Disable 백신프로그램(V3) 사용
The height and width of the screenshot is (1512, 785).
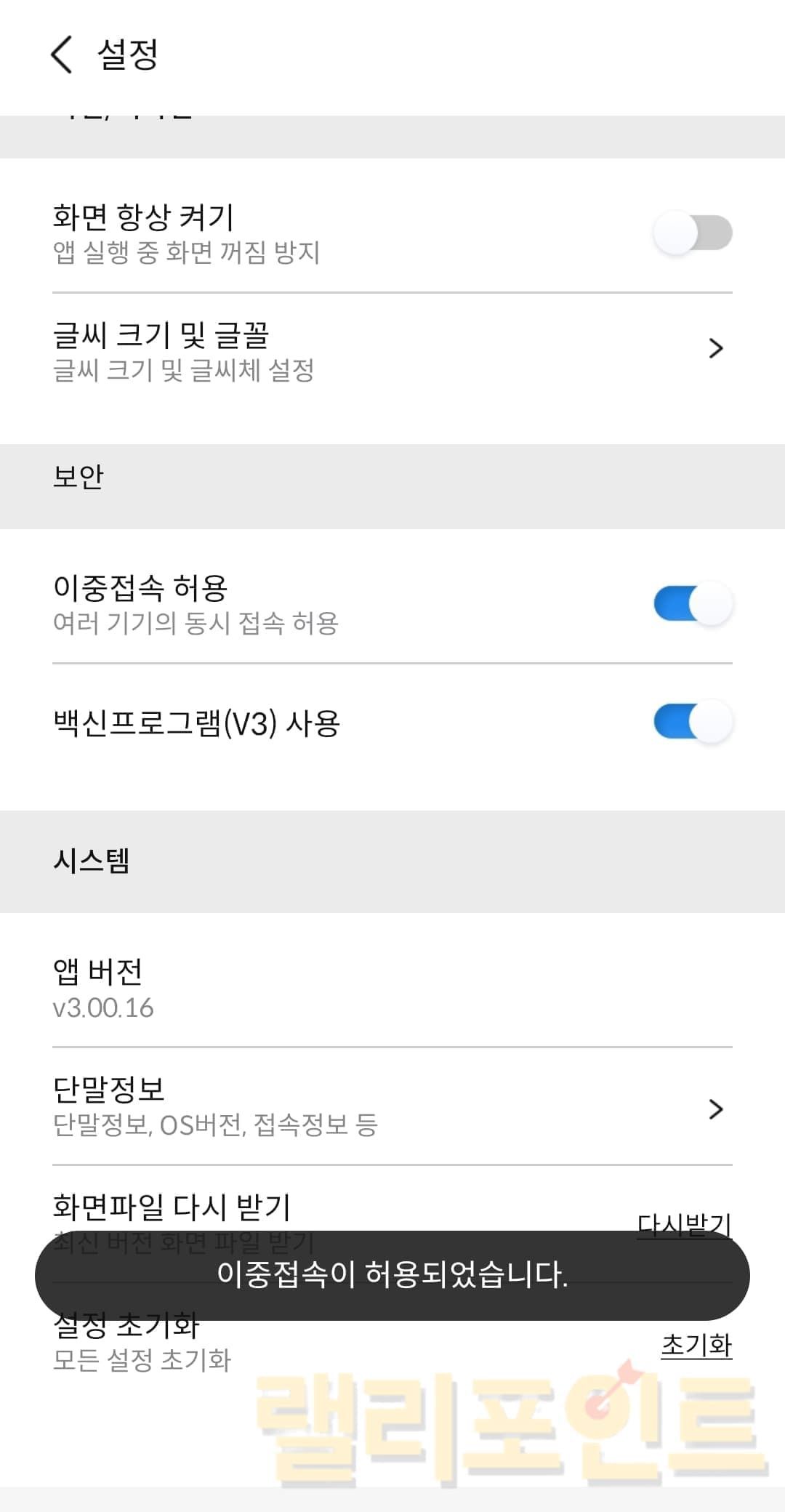692,722
